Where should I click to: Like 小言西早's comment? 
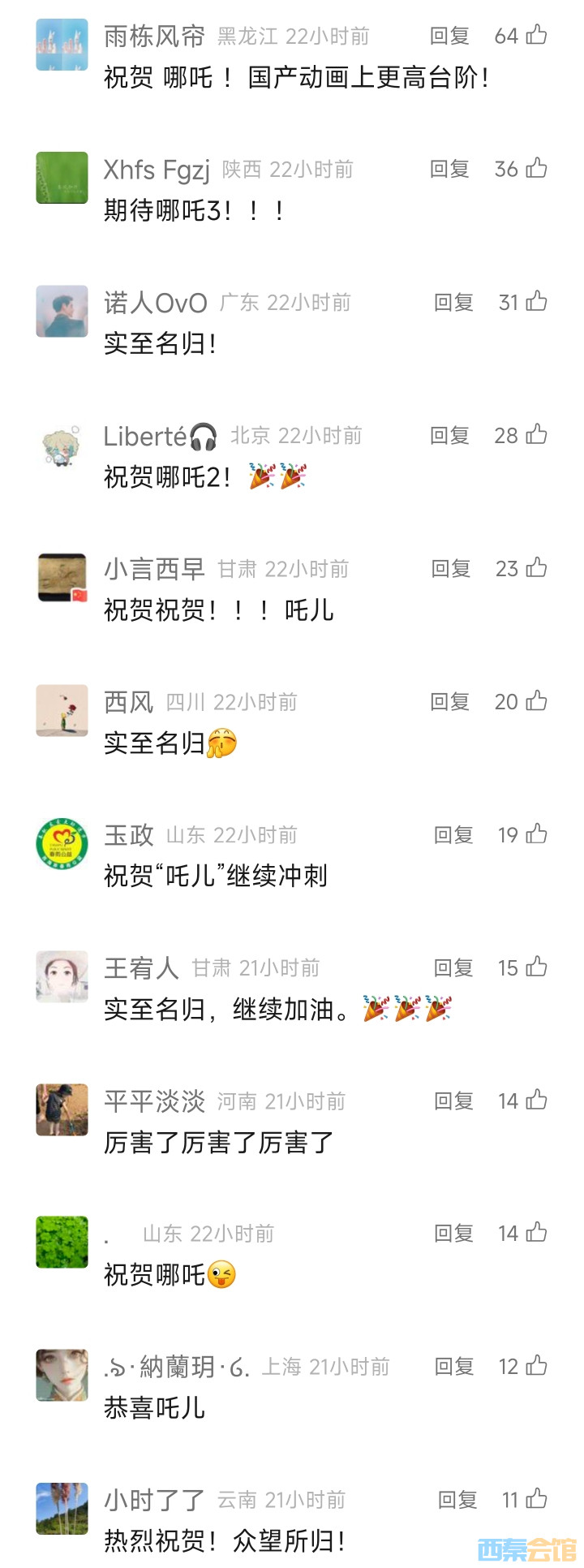pyautogui.click(x=536, y=567)
